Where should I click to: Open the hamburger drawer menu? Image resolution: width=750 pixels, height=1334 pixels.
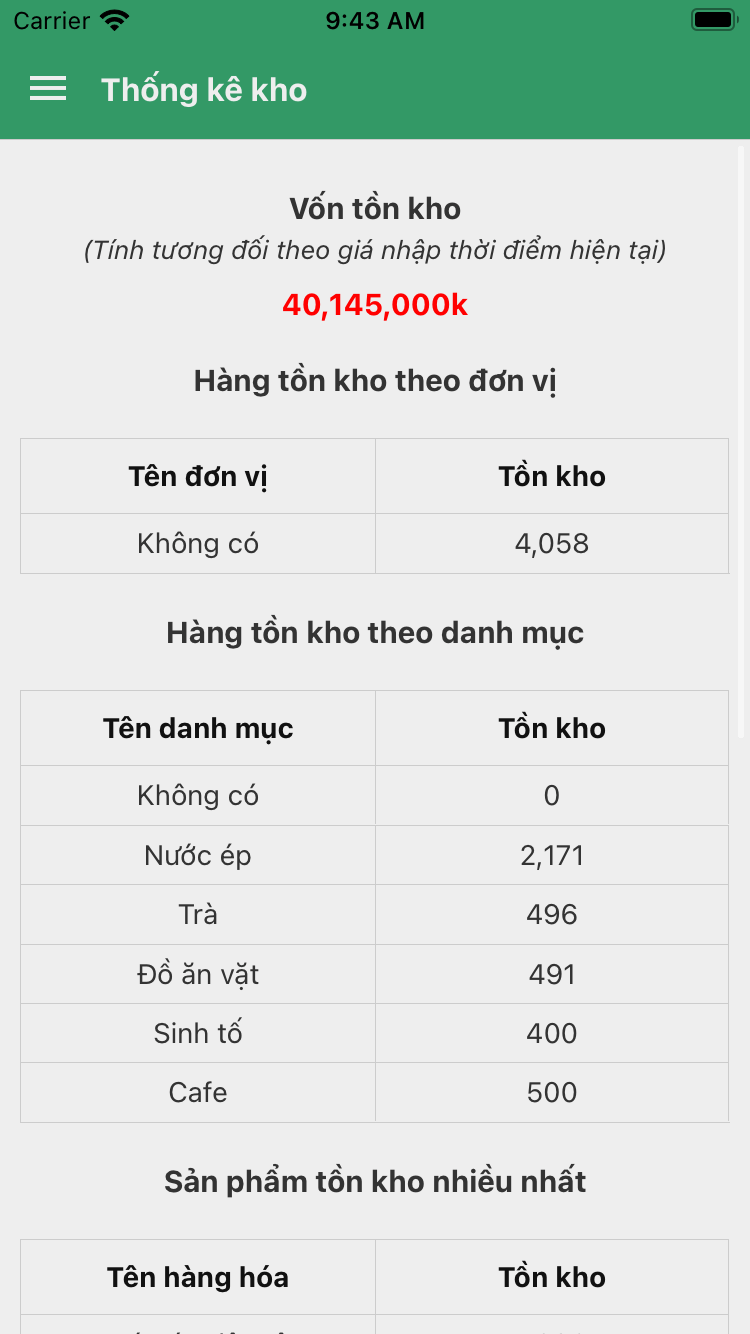(x=48, y=90)
